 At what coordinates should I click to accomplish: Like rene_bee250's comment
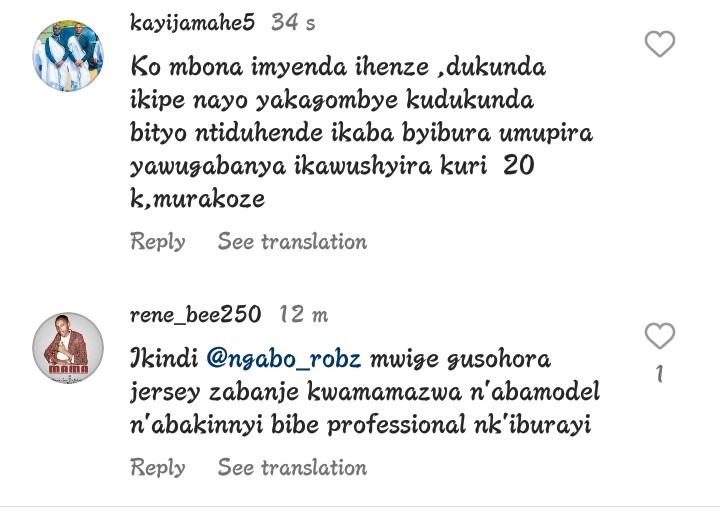pos(659,335)
